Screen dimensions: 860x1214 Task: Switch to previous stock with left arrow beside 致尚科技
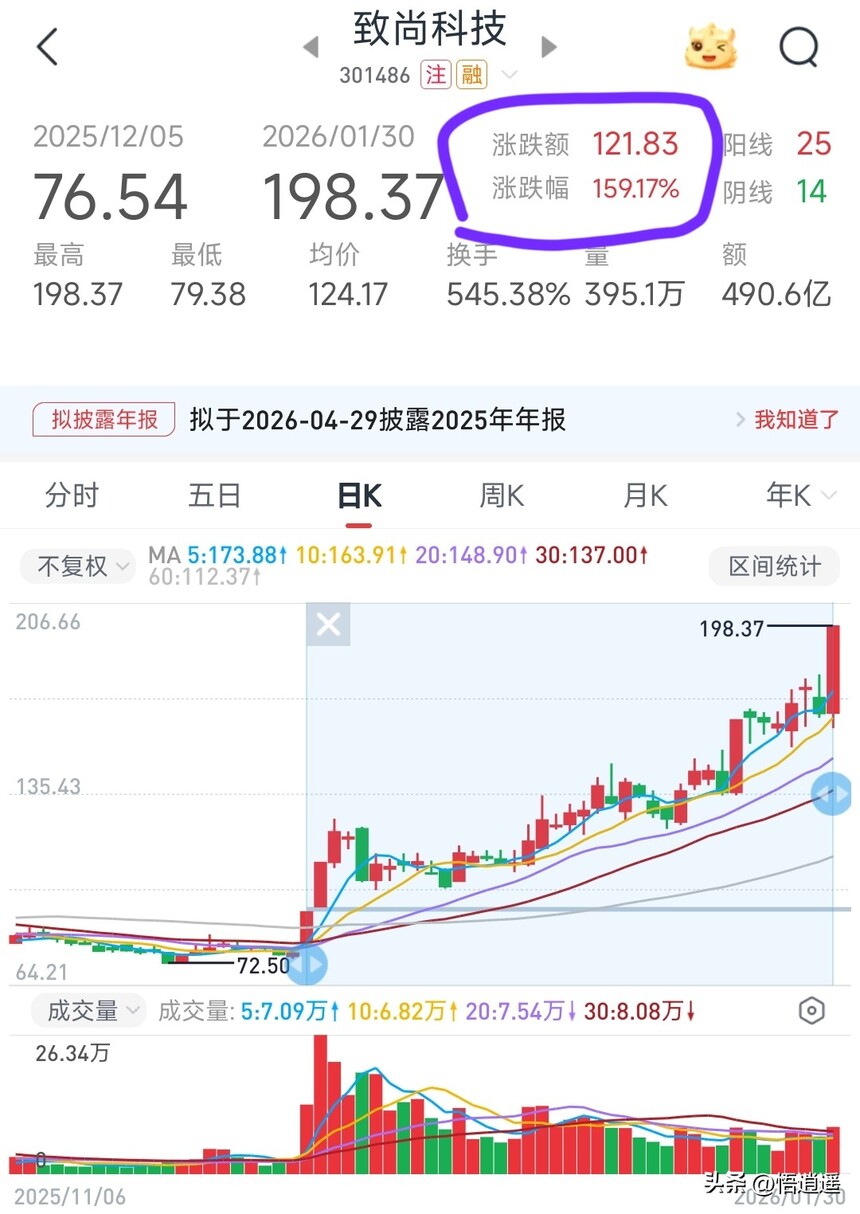309,46
